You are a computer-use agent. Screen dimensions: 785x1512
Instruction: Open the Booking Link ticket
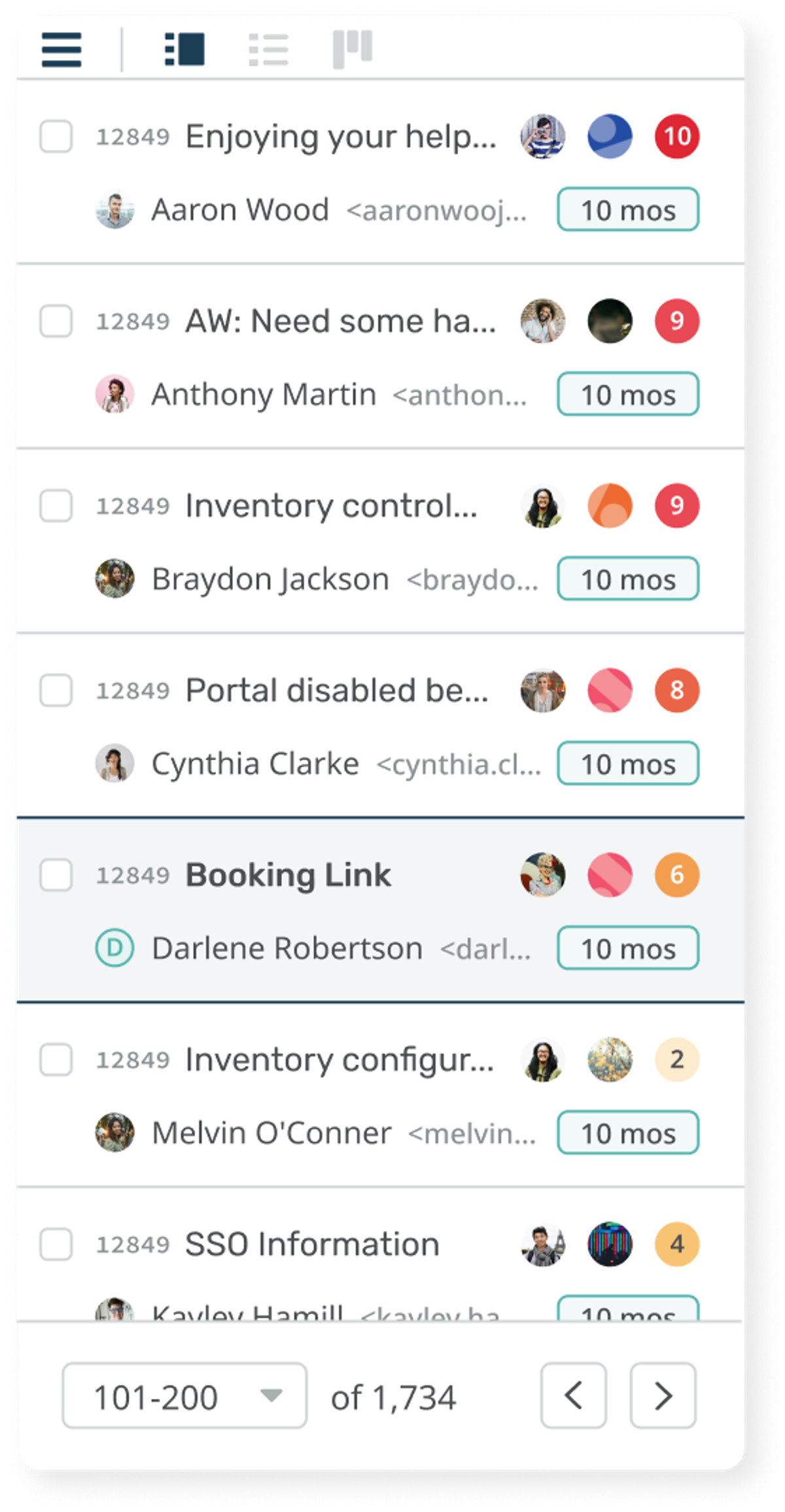(288, 875)
